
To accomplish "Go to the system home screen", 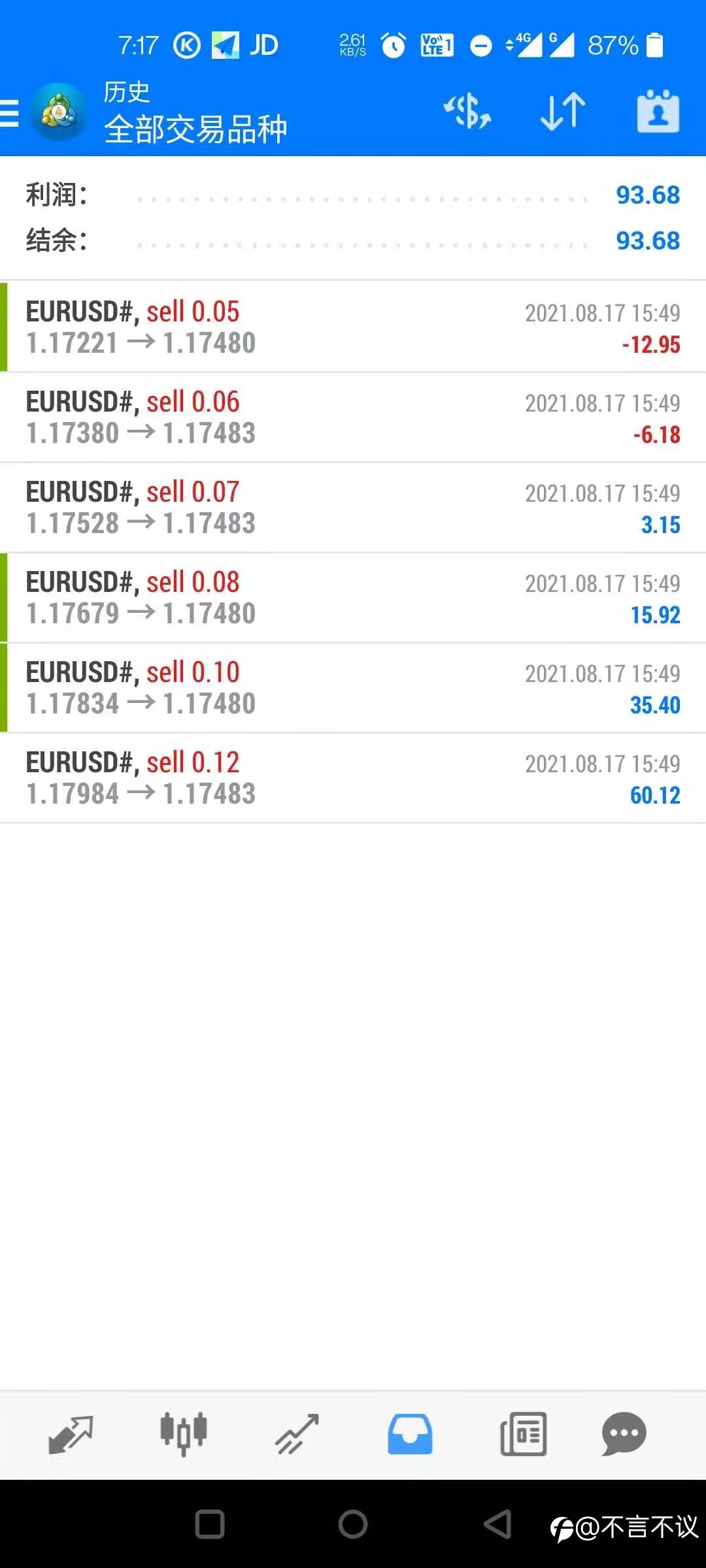I will click(353, 1525).
